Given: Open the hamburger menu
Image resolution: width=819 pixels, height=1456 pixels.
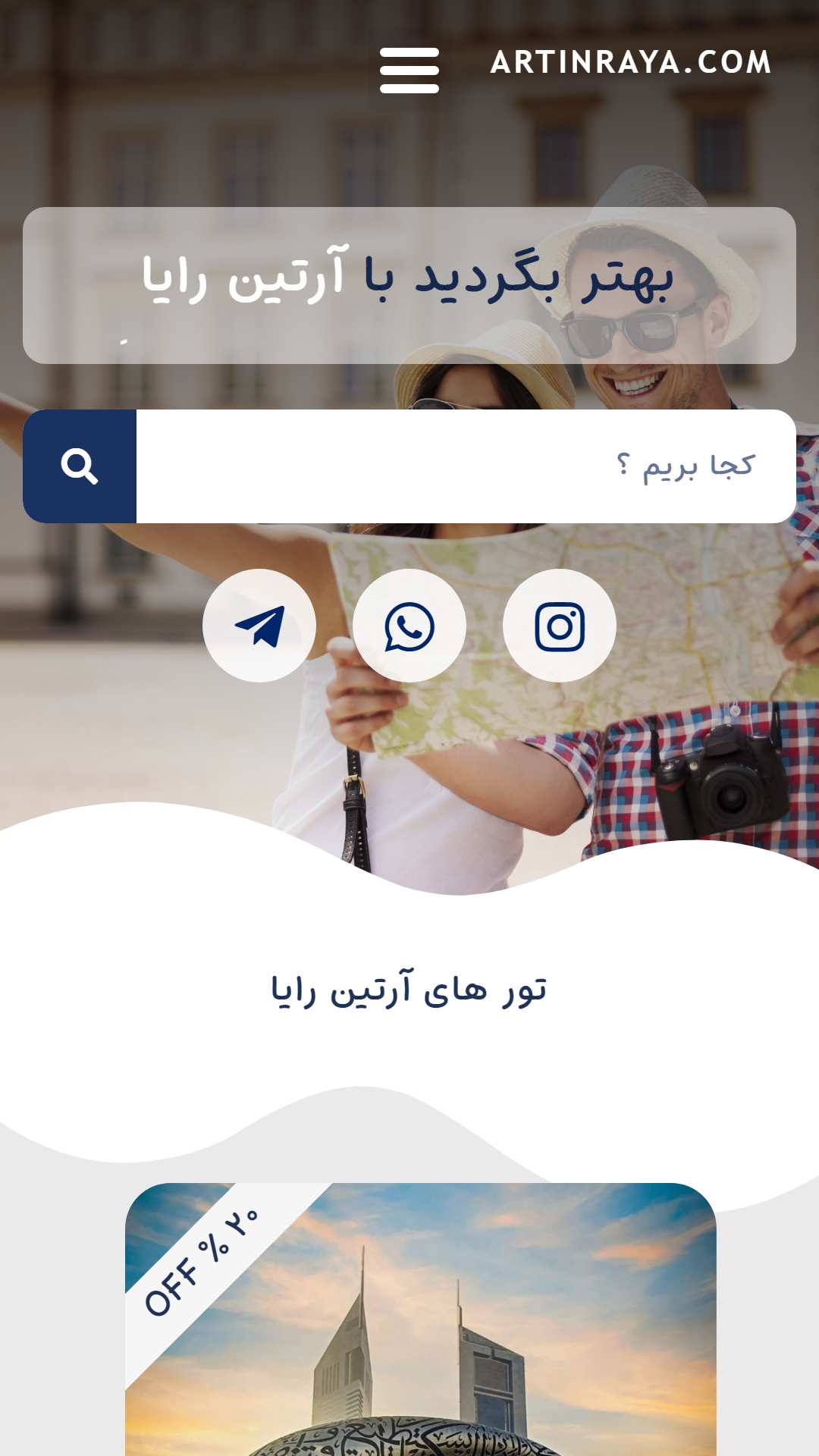Looking at the screenshot, I should pos(409,71).
